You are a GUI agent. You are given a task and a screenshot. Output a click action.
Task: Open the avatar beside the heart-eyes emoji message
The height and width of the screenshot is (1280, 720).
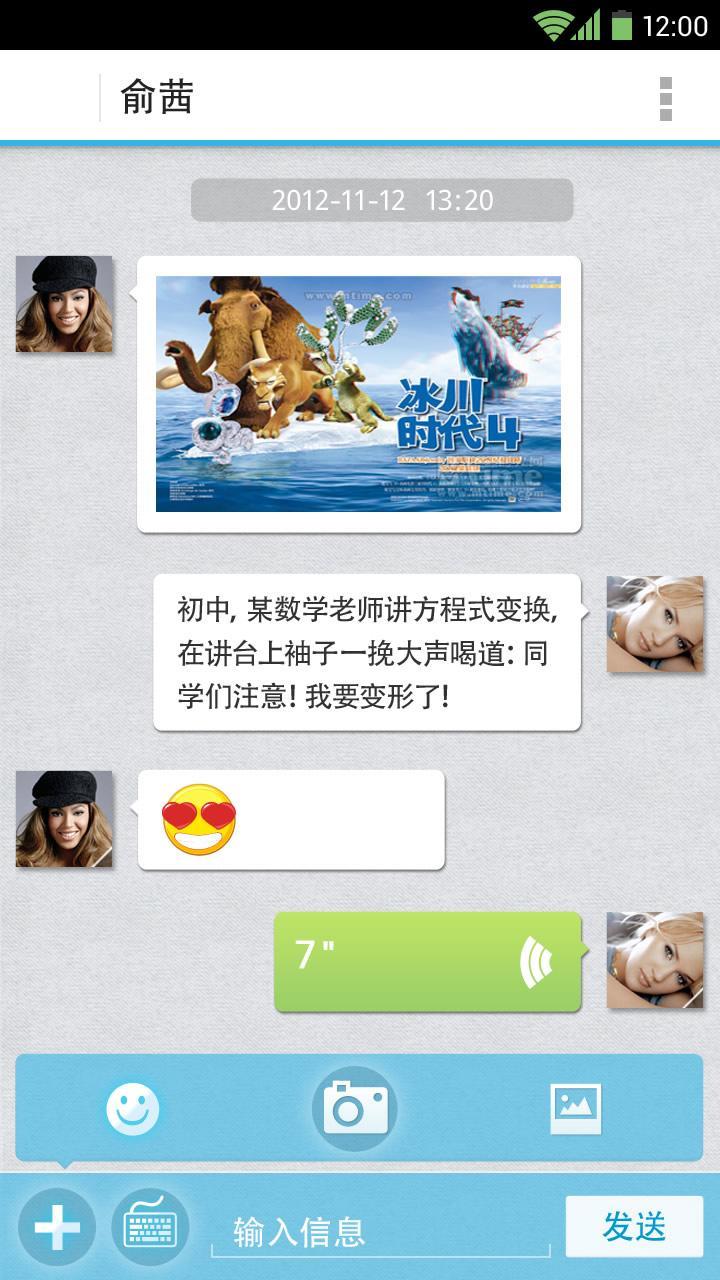click(64, 819)
